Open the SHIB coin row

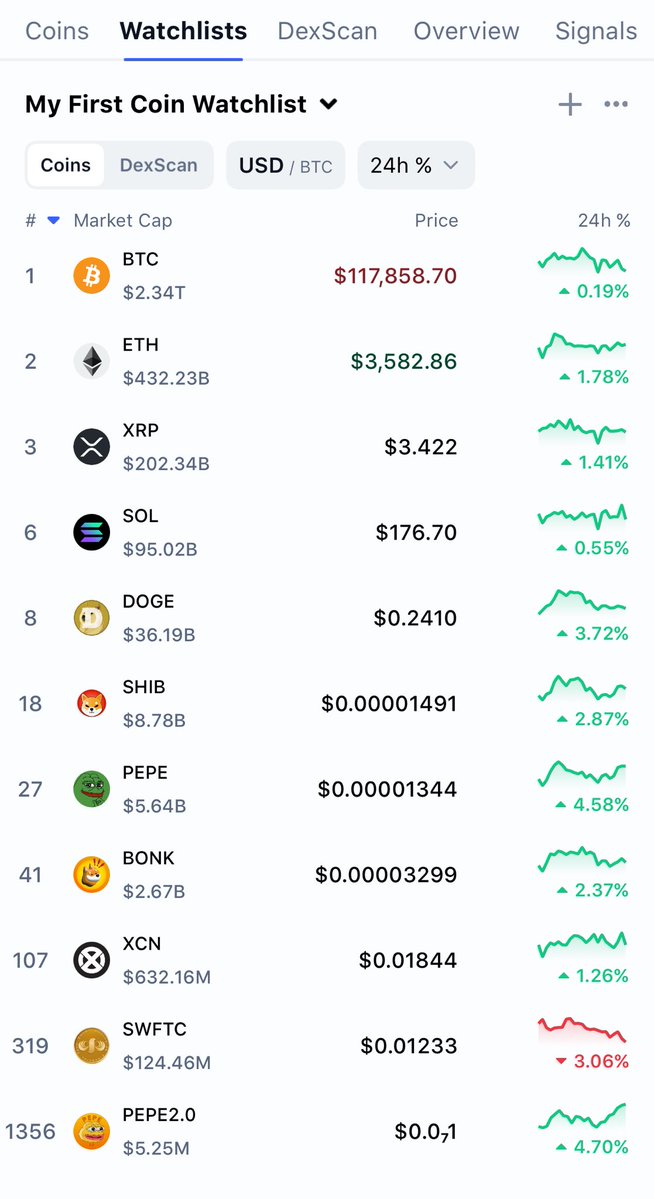click(x=327, y=703)
